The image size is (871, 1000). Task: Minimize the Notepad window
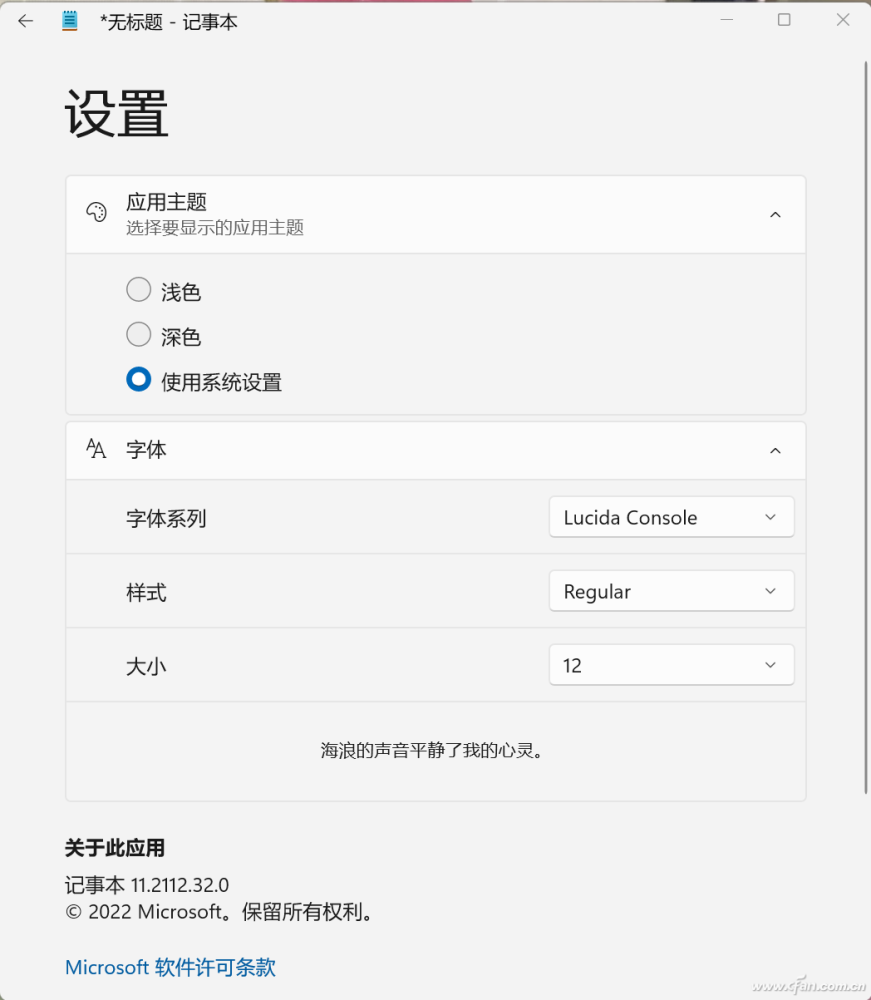[725, 21]
